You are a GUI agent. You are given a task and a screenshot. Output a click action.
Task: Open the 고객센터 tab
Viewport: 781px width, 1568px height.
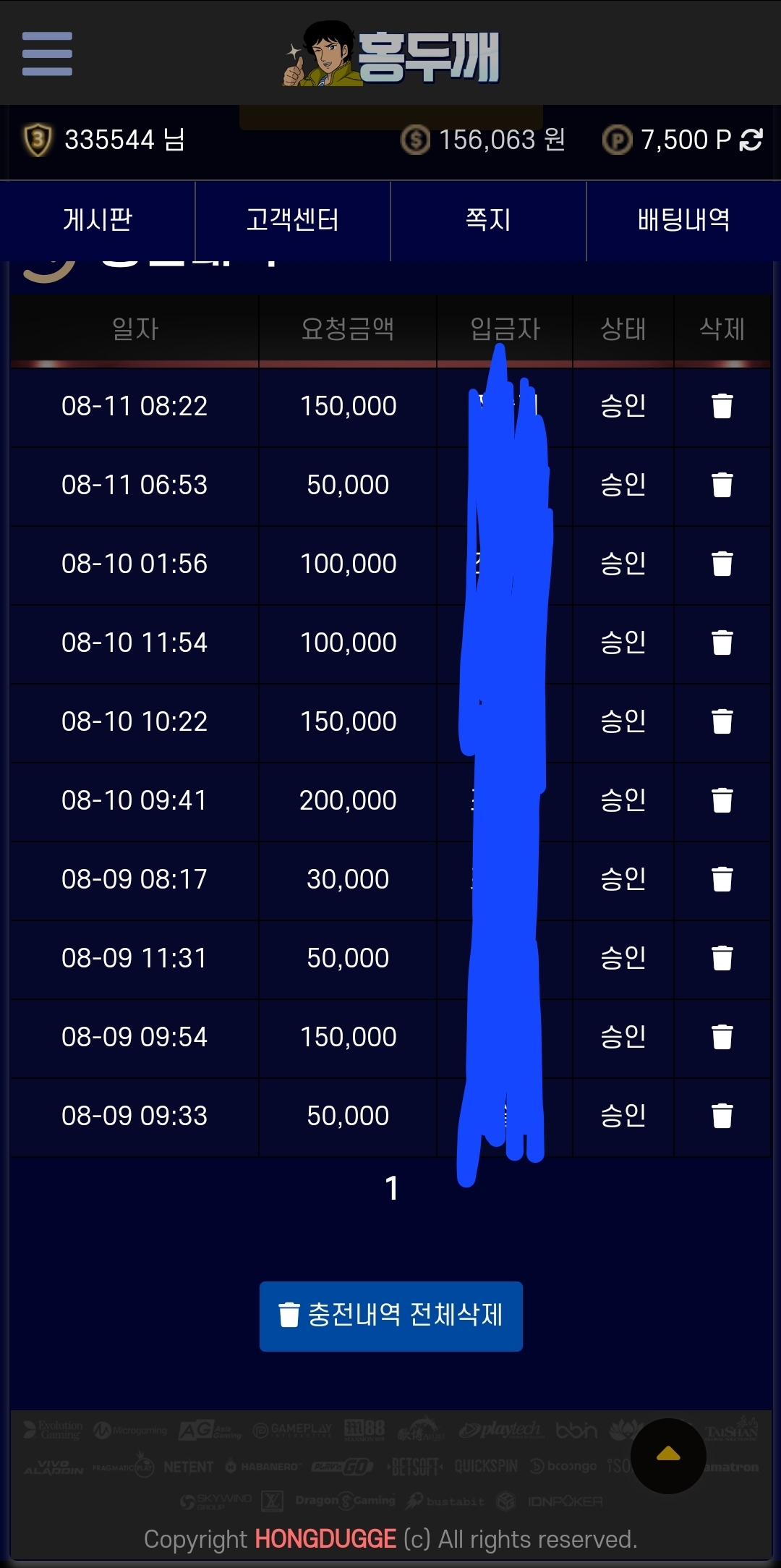pyautogui.click(x=293, y=220)
